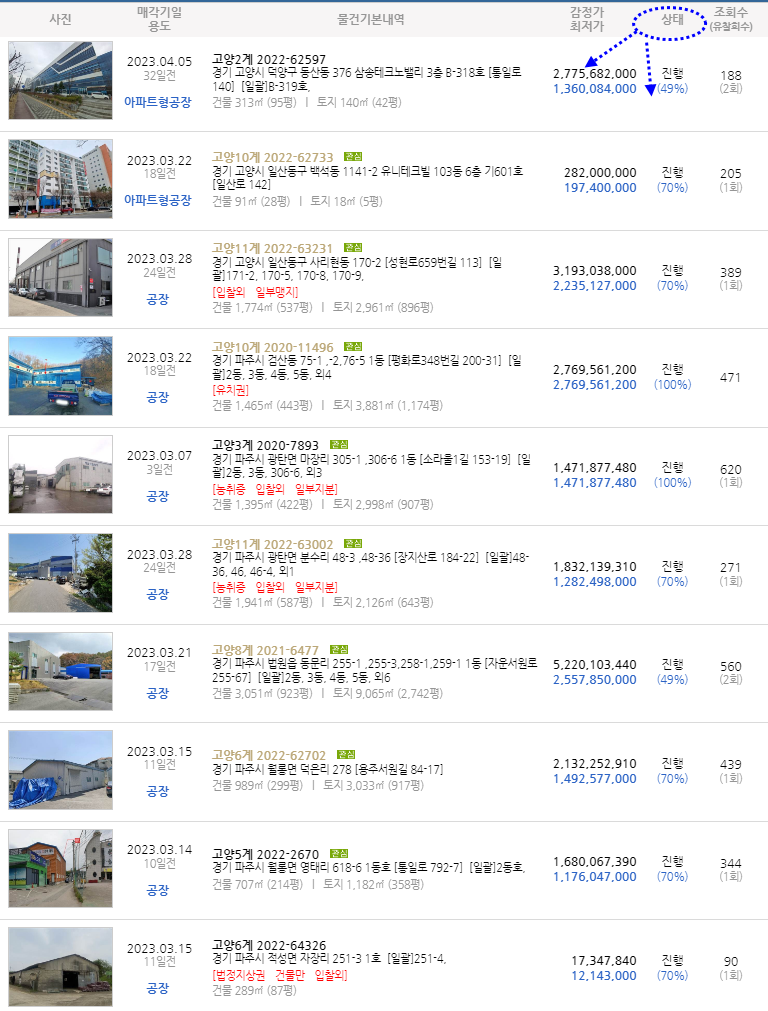View photo of the 유니테크빌 property

click(60, 178)
